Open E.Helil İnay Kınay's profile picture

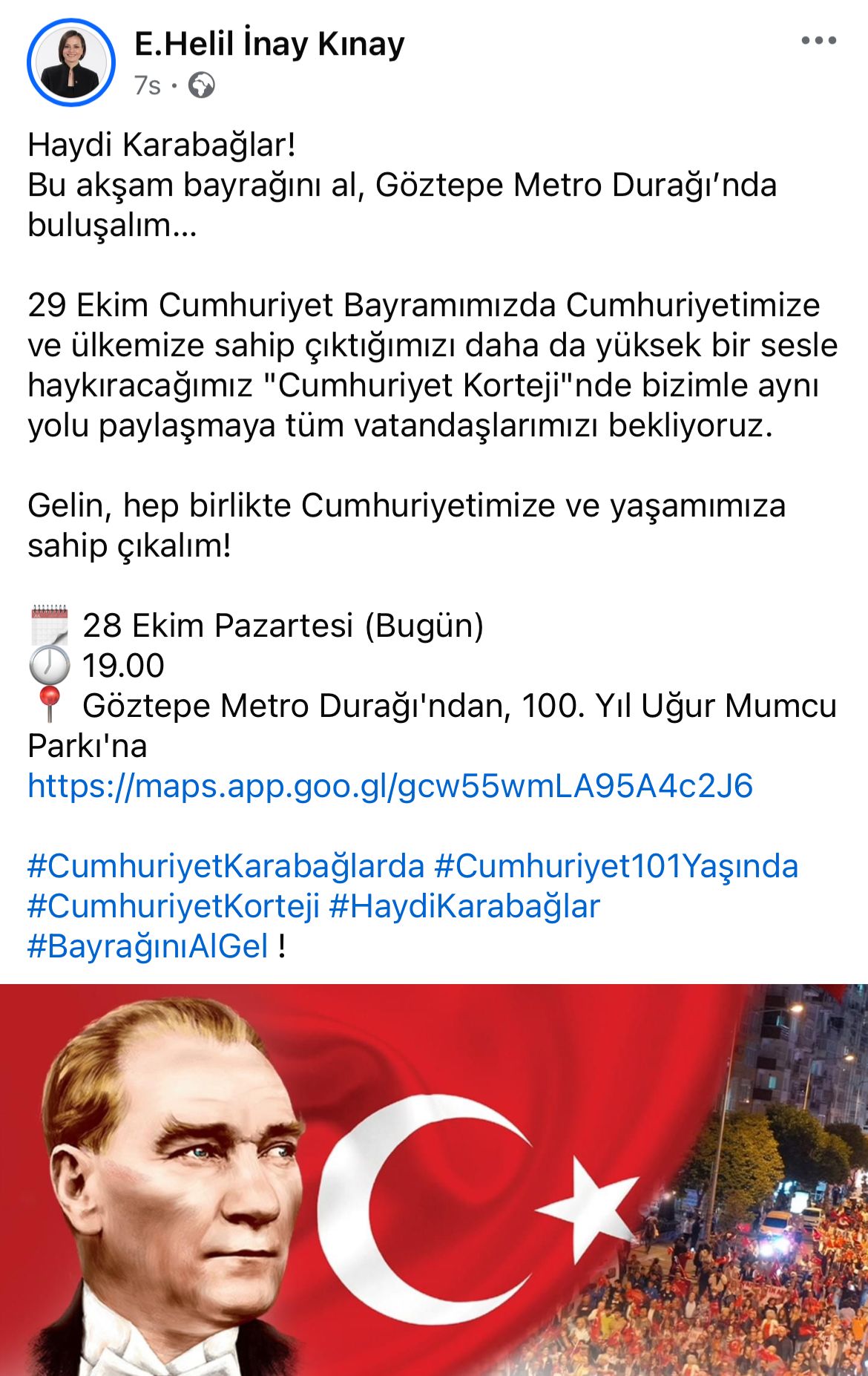pos(71,63)
